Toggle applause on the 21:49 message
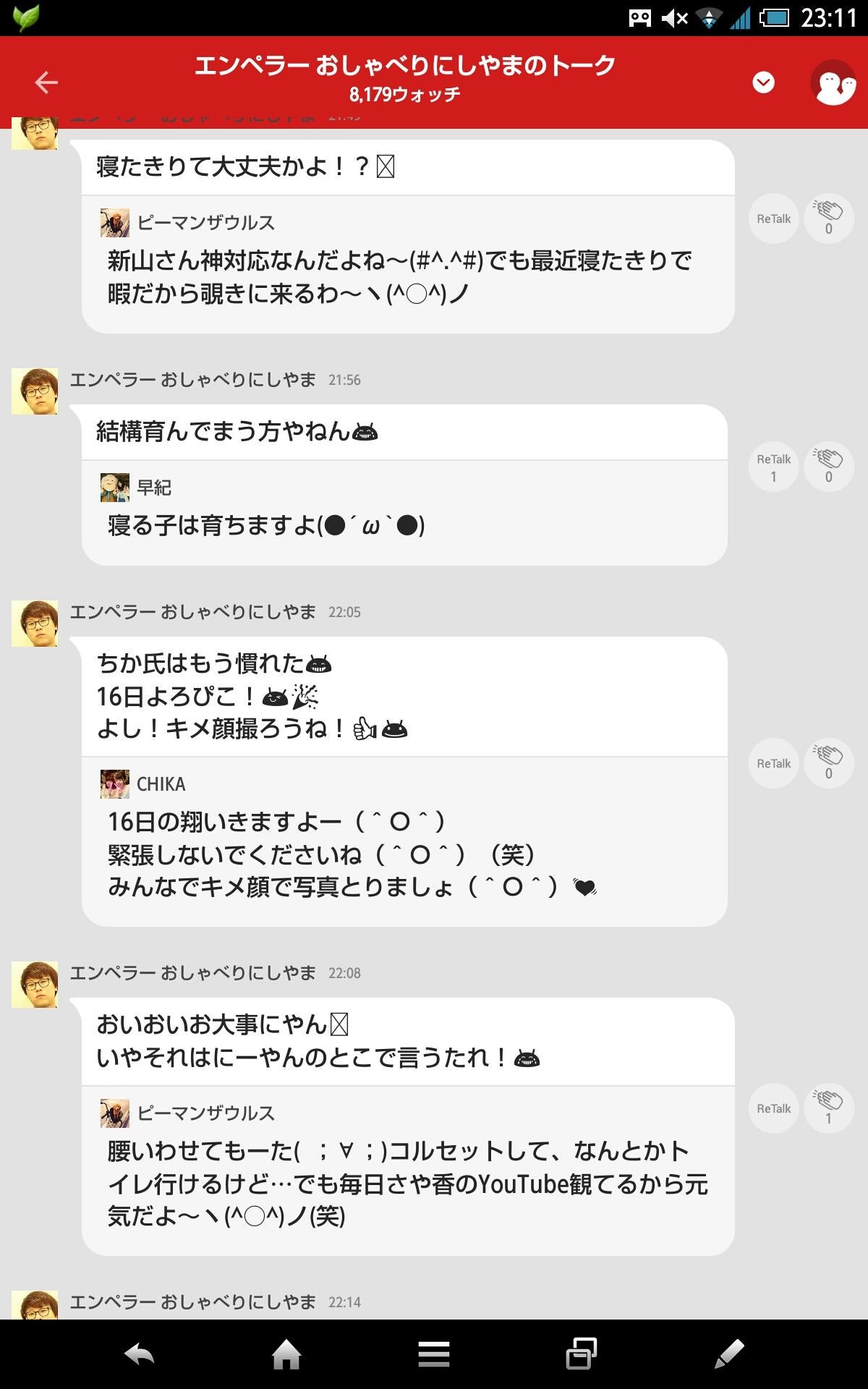 point(829,218)
